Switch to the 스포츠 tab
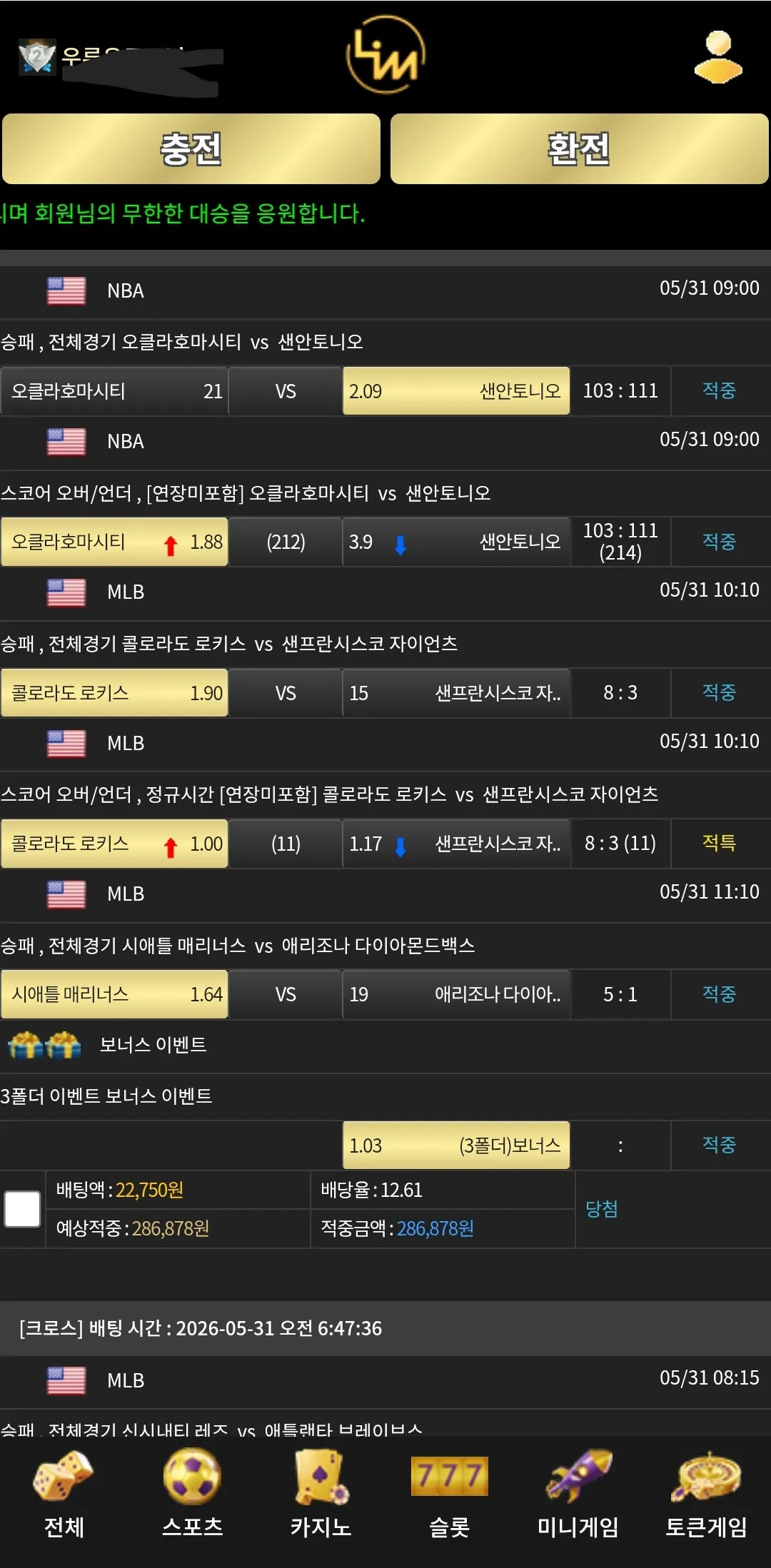The width and height of the screenshot is (771, 1568). pos(193,1494)
